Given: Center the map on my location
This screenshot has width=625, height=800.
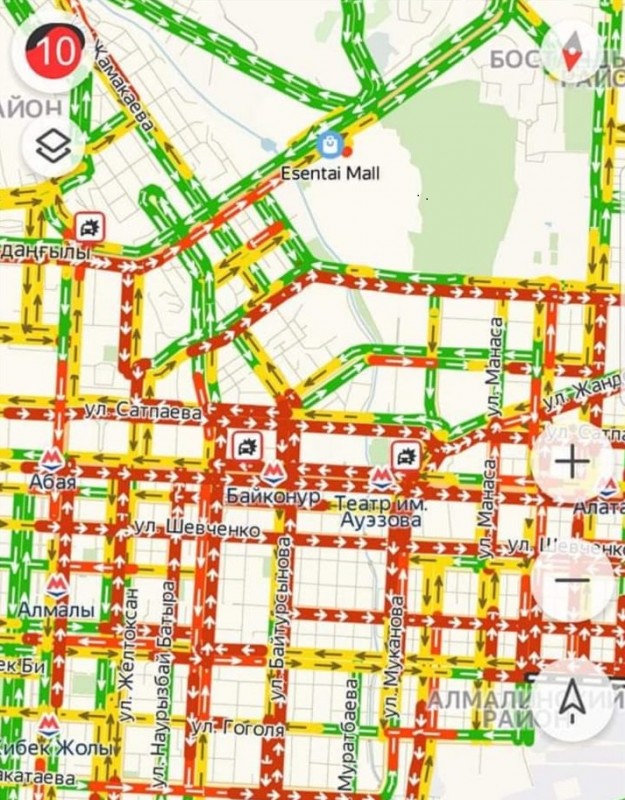Looking at the screenshot, I should tap(571, 698).
